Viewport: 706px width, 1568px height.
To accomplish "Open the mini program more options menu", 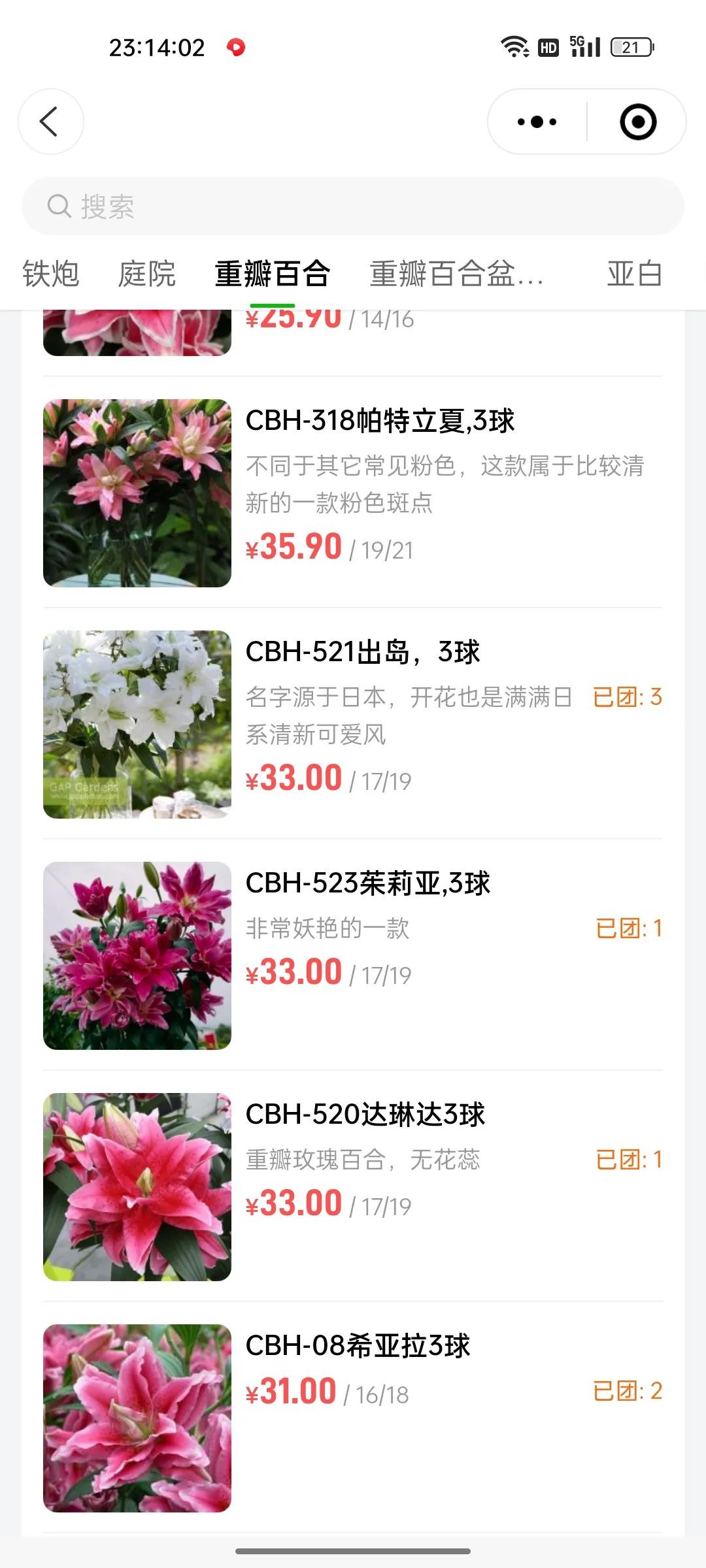I will pos(537,122).
